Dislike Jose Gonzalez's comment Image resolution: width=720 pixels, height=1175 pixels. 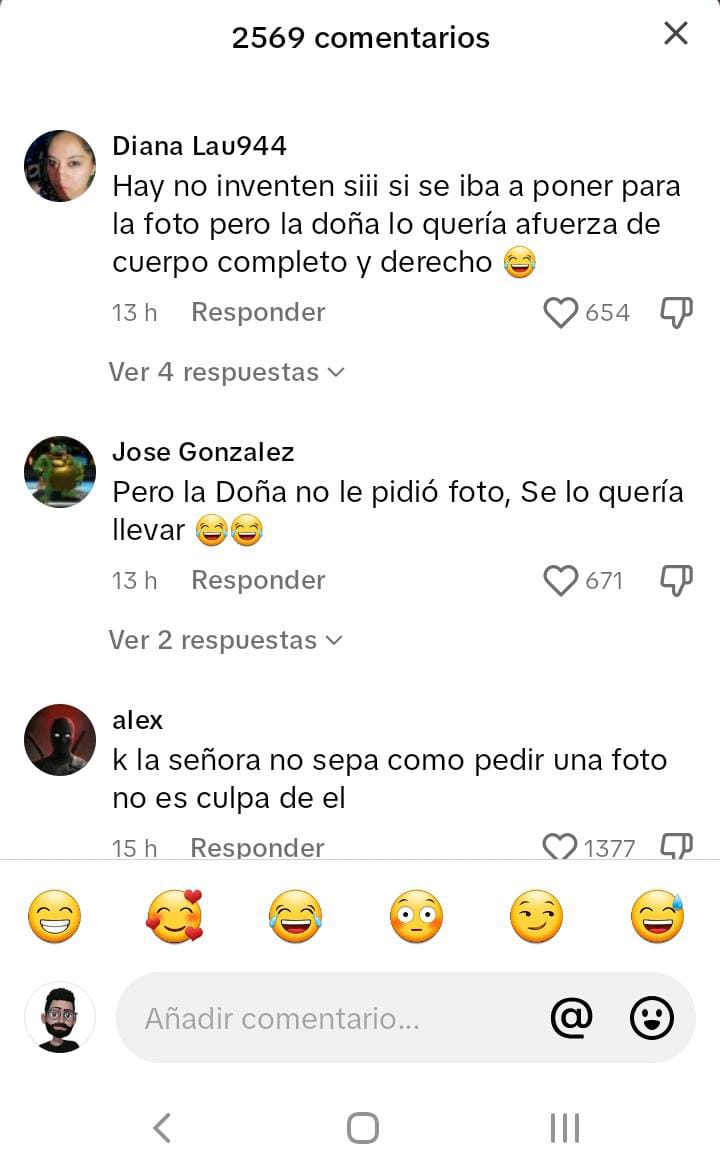(676, 581)
